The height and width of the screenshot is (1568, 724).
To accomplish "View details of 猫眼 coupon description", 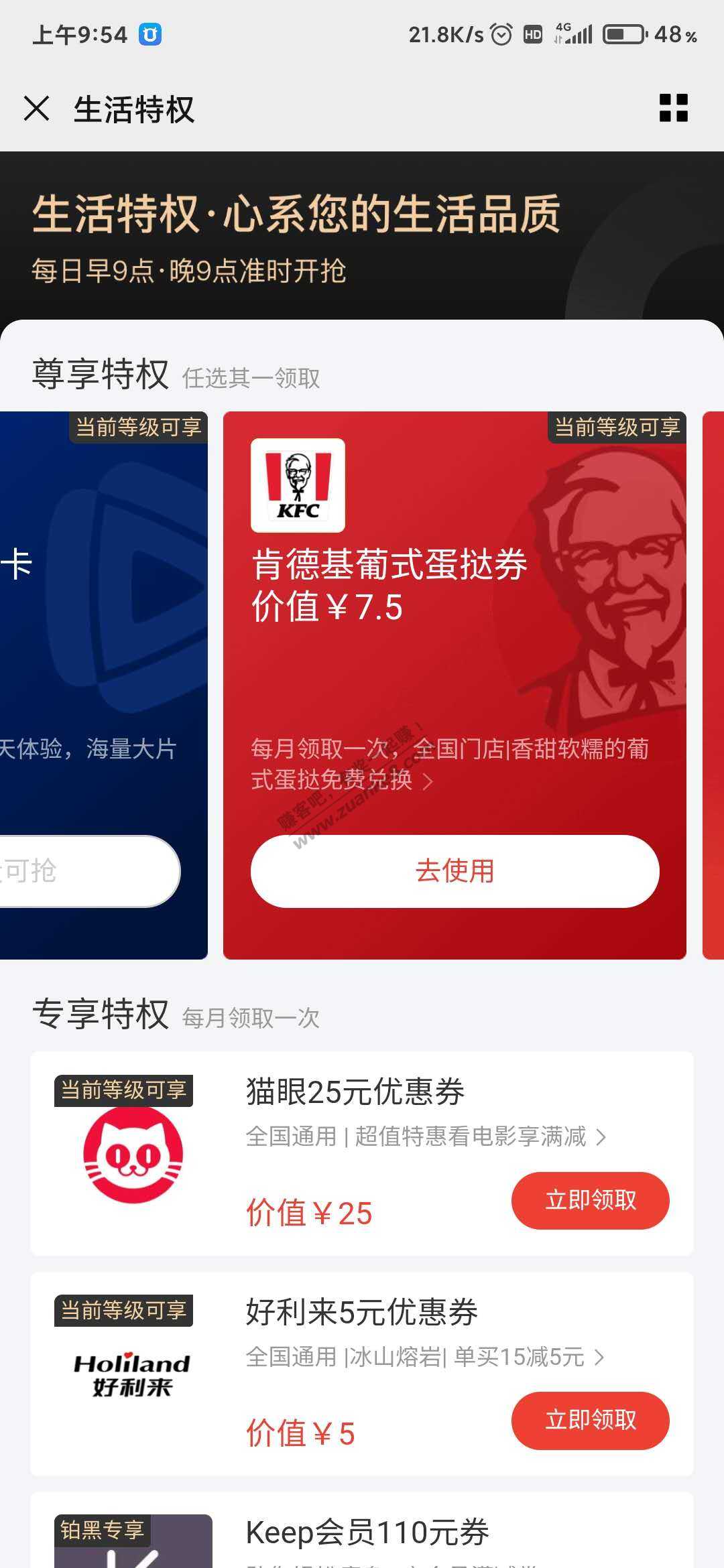I will [425, 1136].
